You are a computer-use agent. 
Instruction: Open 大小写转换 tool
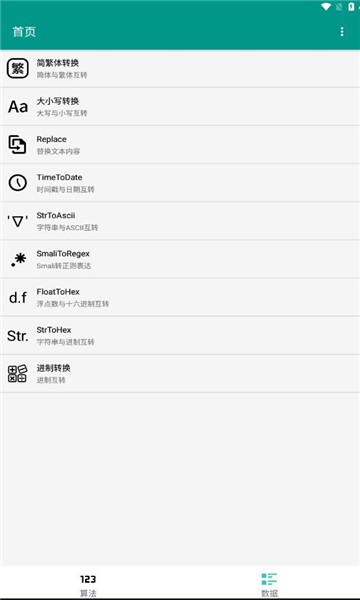tap(180, 106)
